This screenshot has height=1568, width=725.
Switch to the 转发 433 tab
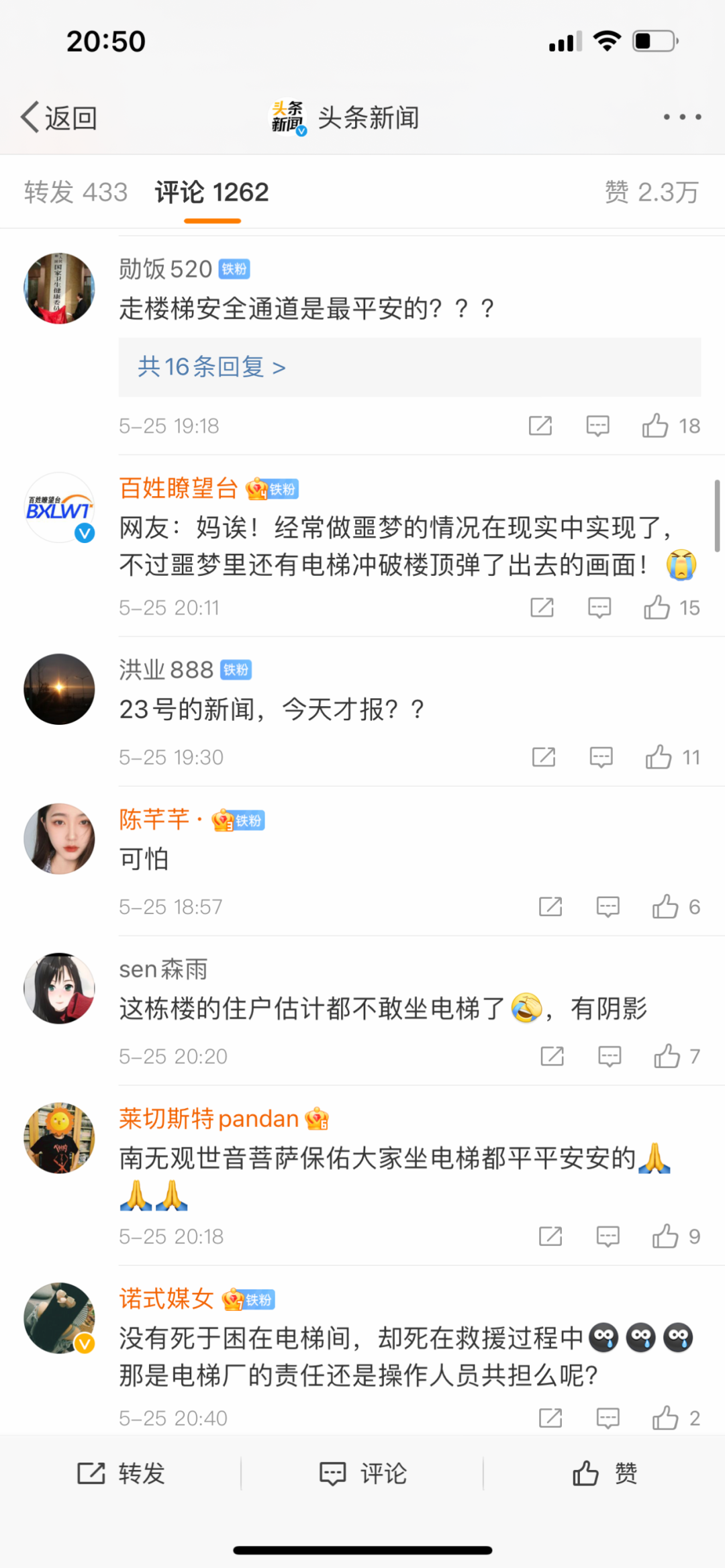click(x=76, y=193)
